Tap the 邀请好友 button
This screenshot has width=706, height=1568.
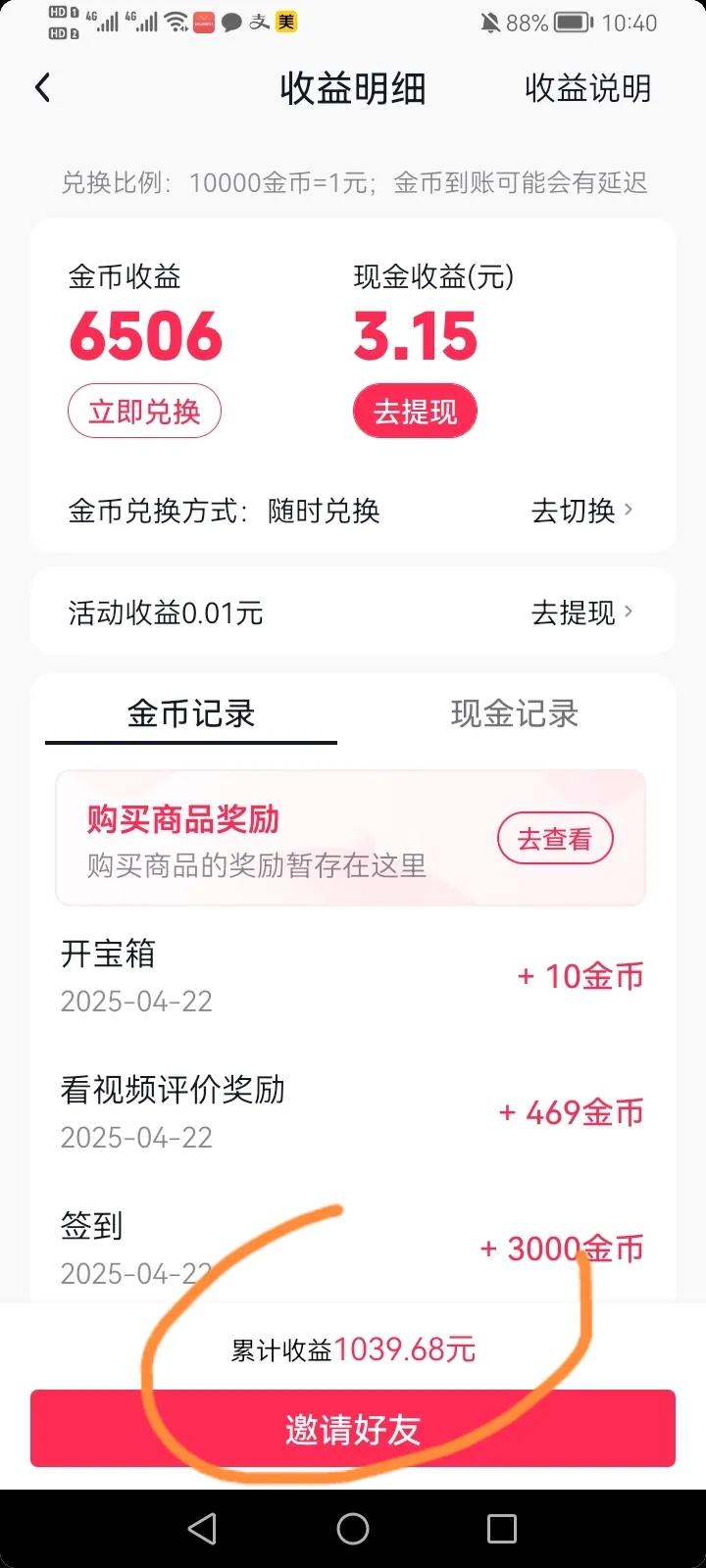click(x=353, y=1429)
